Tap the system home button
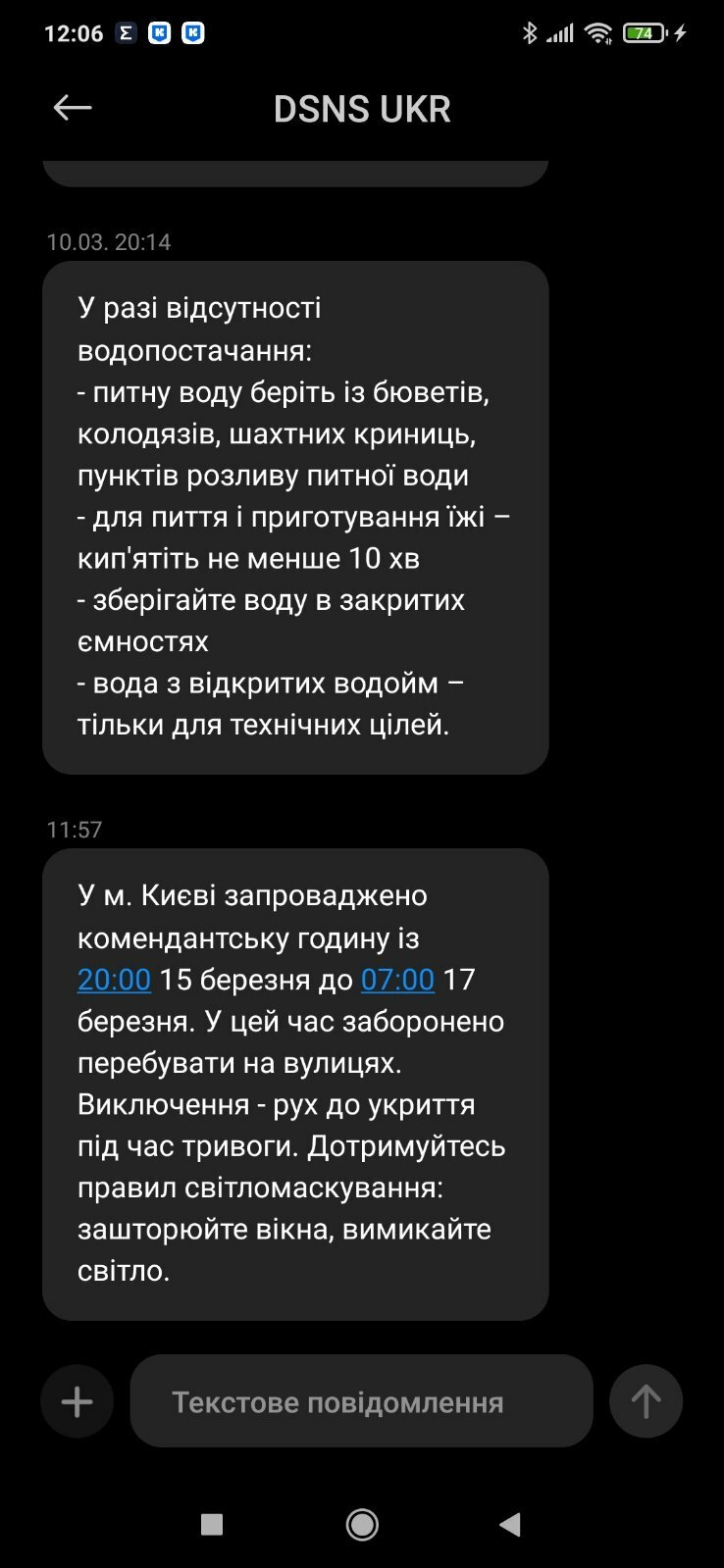The image size is (724, 1568). click(362, 1524)
